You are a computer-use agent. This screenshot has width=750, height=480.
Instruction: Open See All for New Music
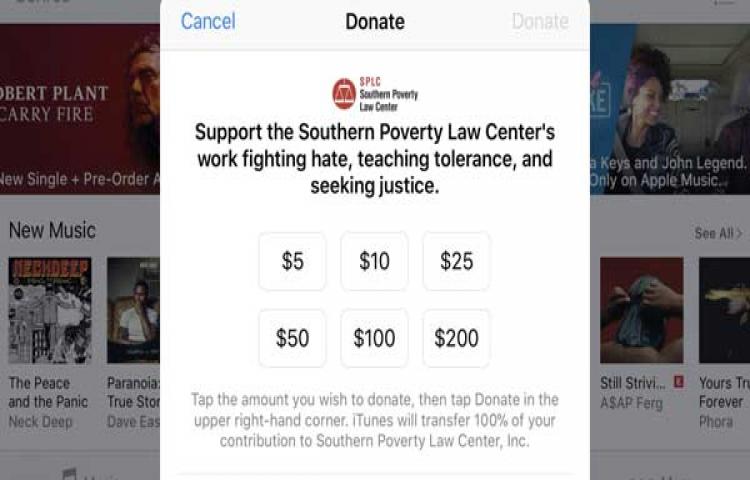tap(718, 233)
